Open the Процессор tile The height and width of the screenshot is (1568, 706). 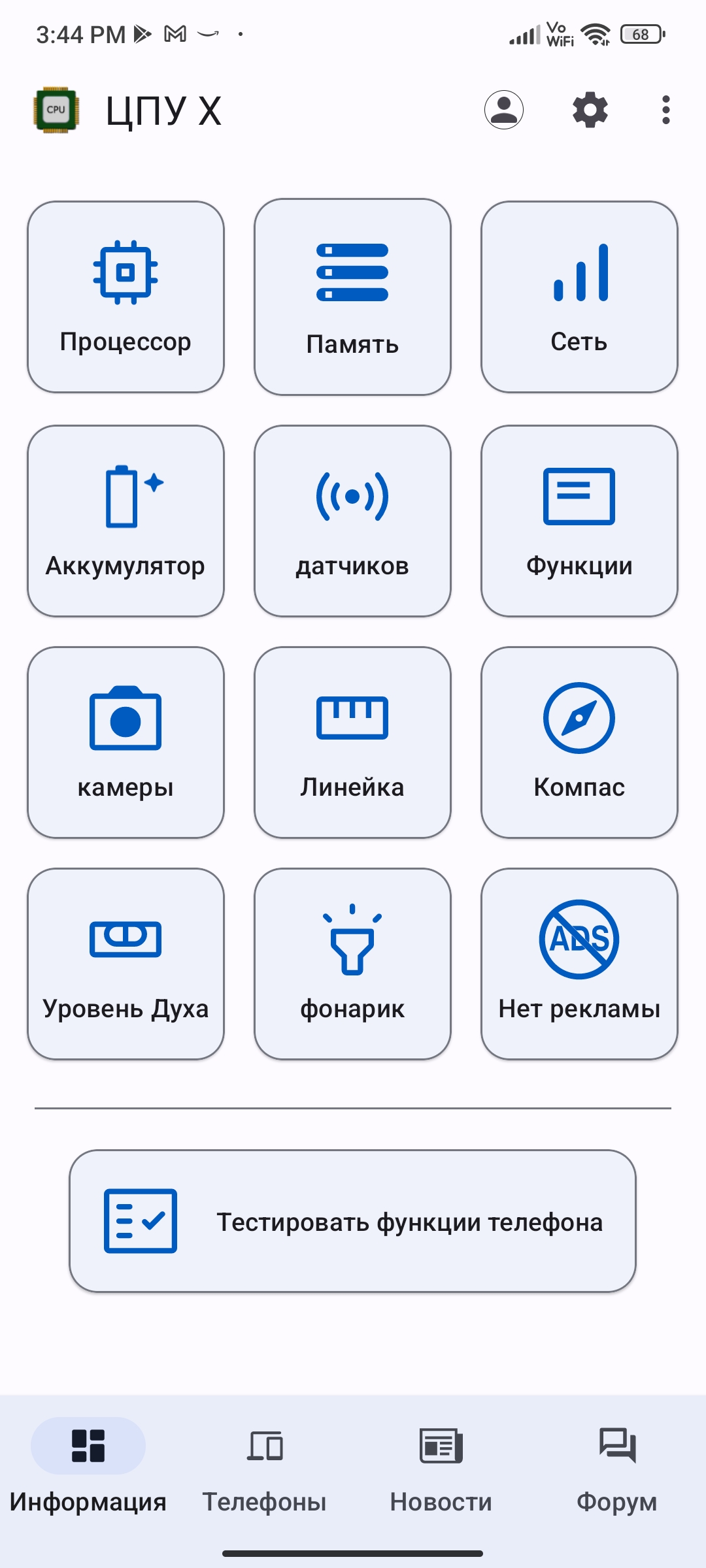coord(126,297)
